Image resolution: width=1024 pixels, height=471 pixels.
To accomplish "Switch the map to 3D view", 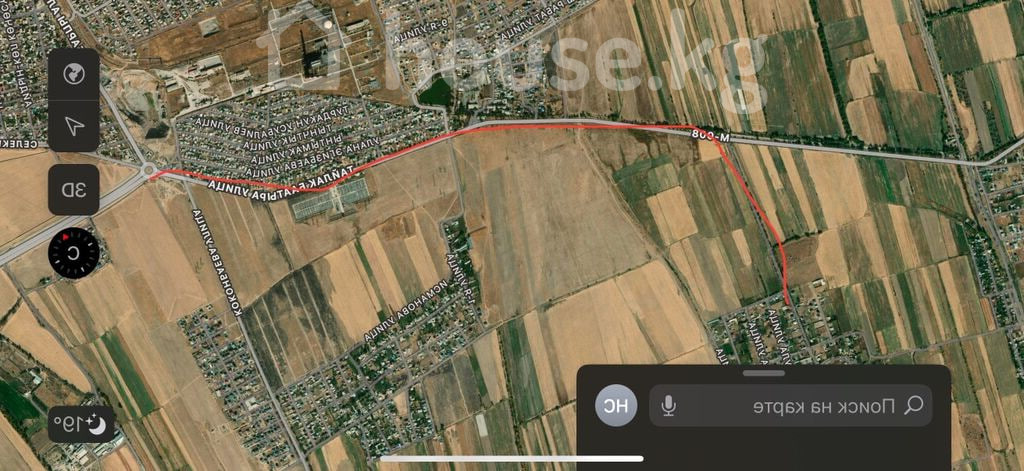I will 73,189.
